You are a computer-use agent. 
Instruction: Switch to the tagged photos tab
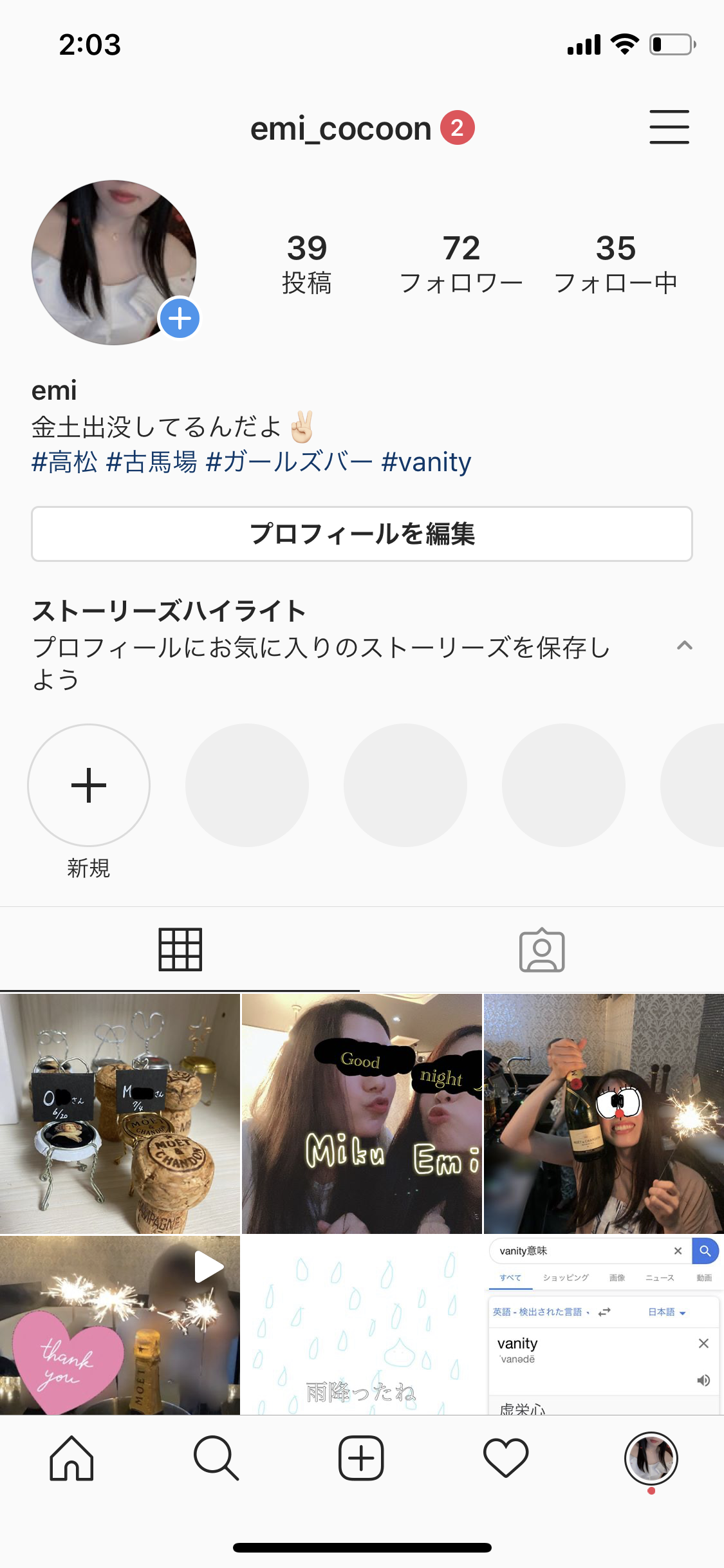point(542,950)
